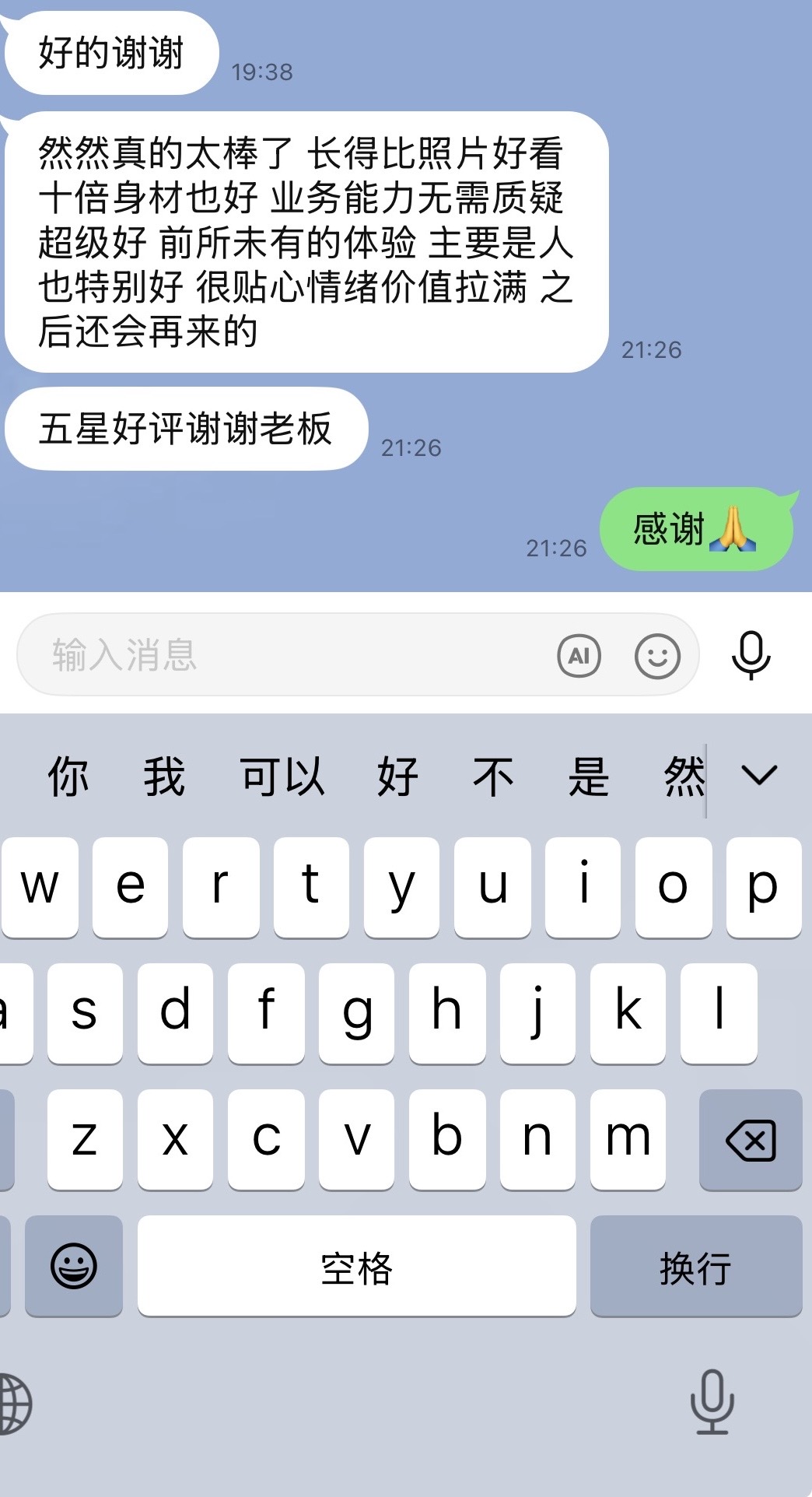Expand the keyboard suggestion candidates

tap(759, 775)
